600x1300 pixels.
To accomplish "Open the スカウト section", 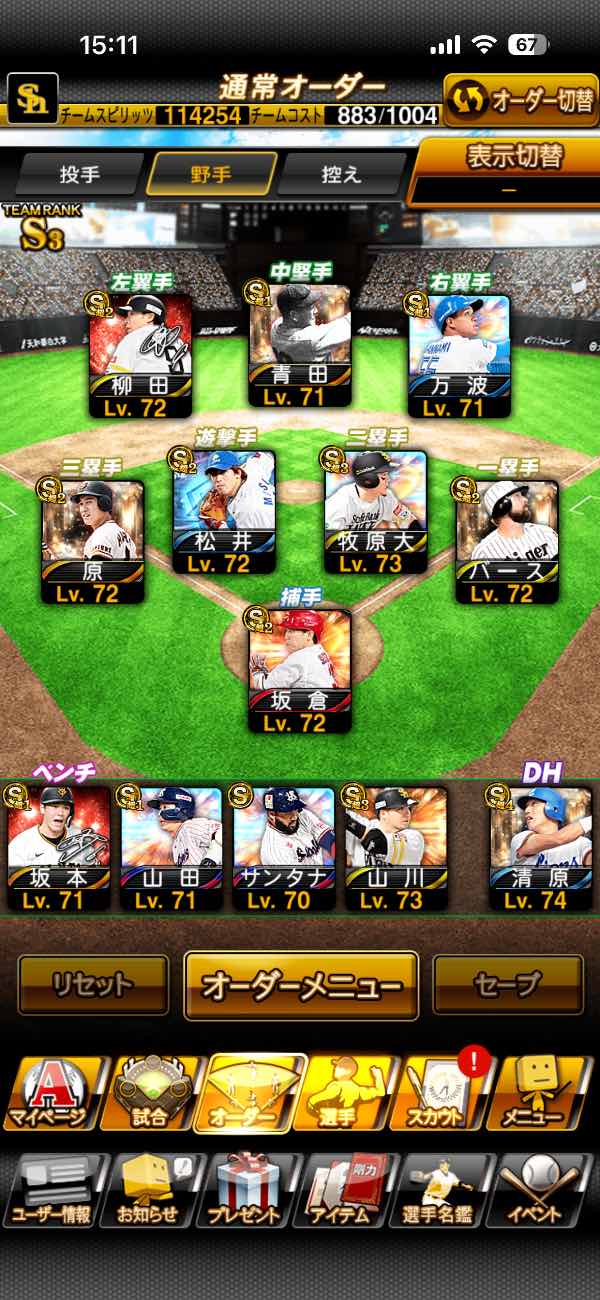I will coord(447,1095).
